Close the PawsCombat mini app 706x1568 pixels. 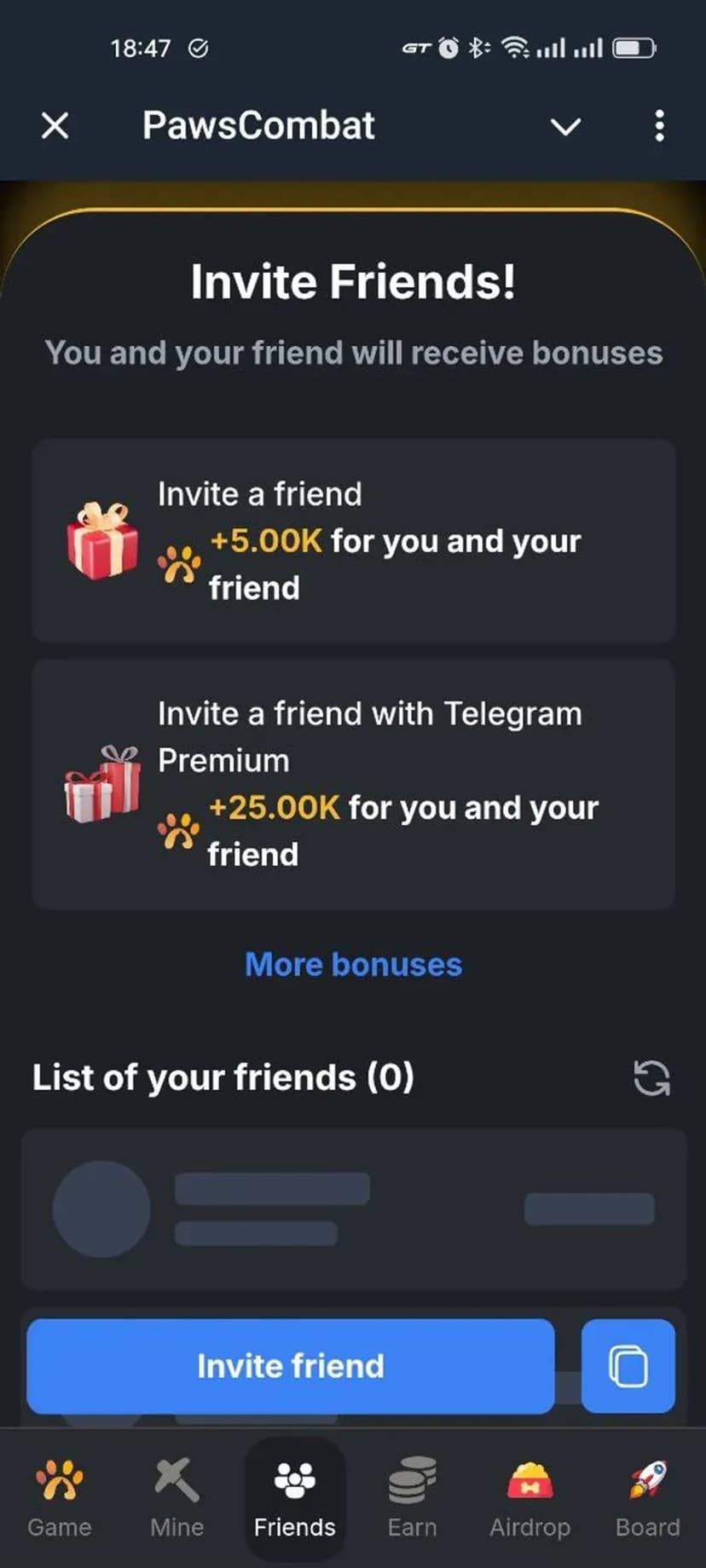[55, 126]
